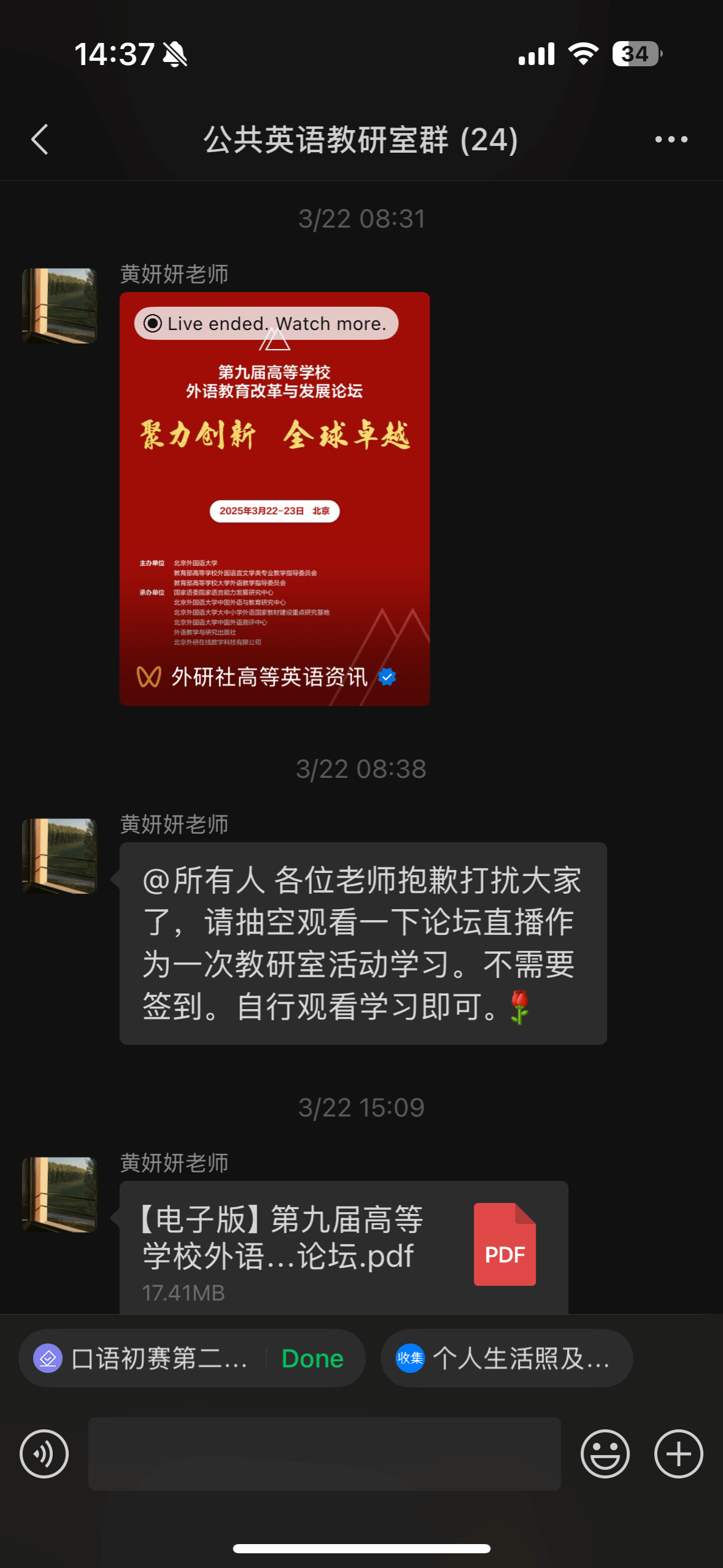Open the ended live stream card
The width and height of the screenshot is (723, 1568).
click(274, 498)
